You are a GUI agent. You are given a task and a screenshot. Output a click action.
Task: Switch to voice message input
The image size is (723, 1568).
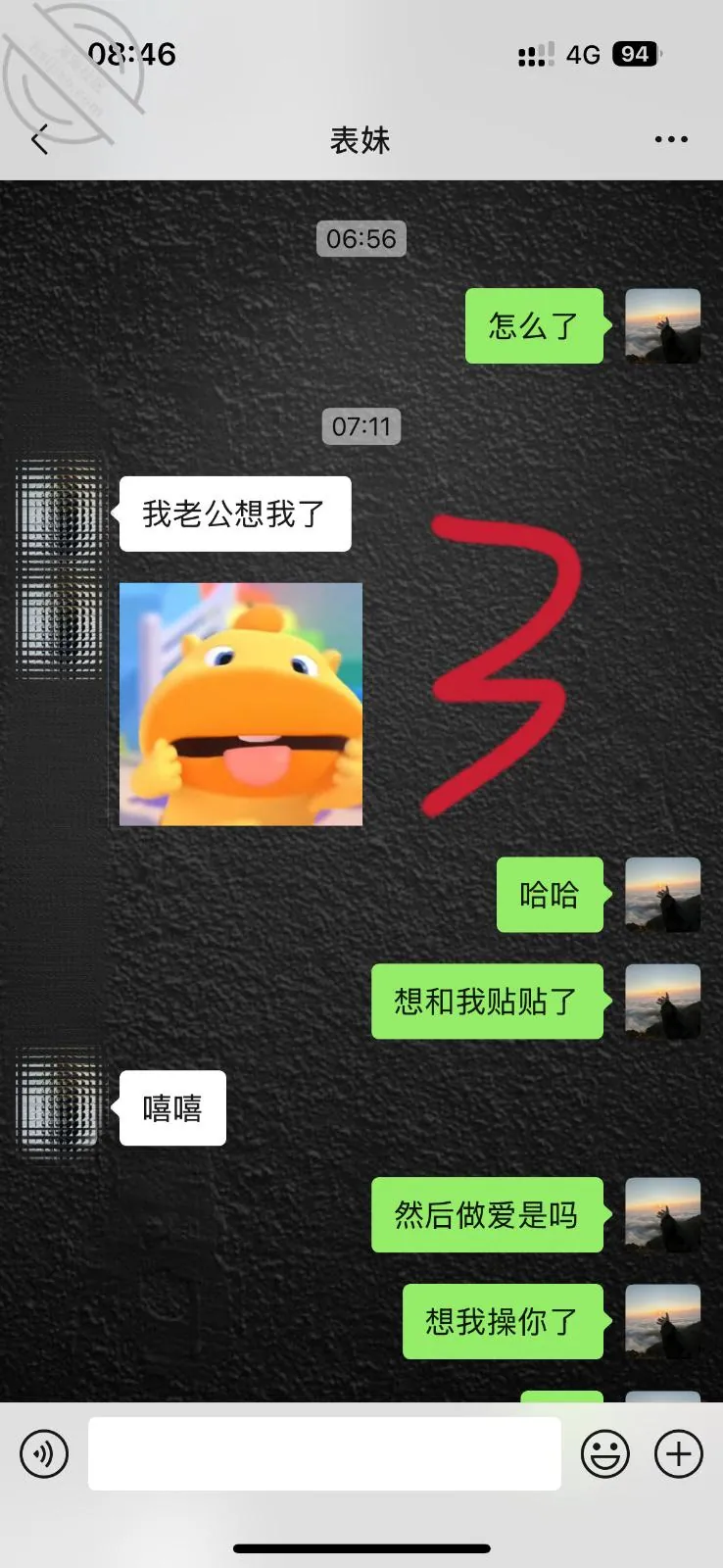44,1453
